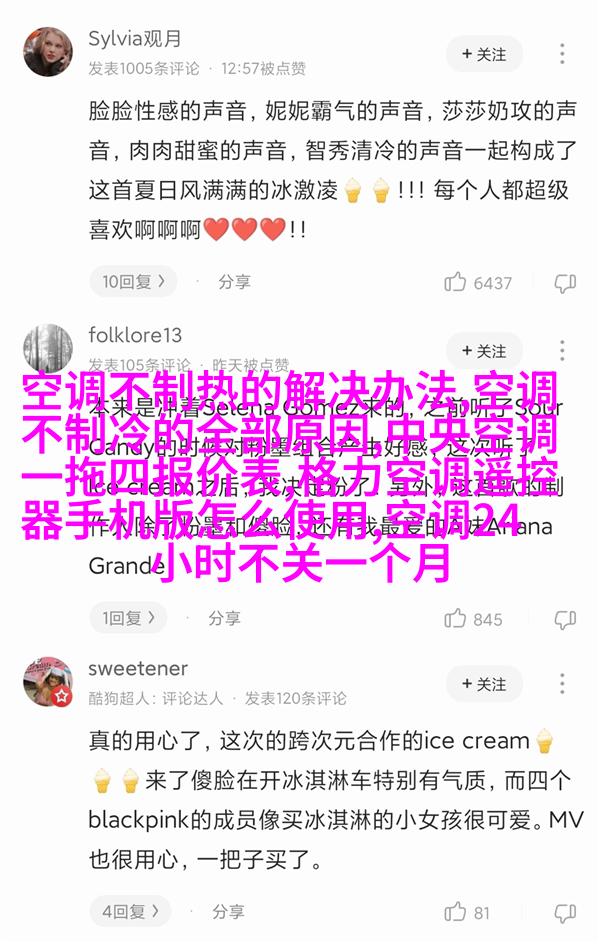The height and width of the screenshot is (944, 600).
Task: Follow user Sylvia观月
Action: click(483, 54)
